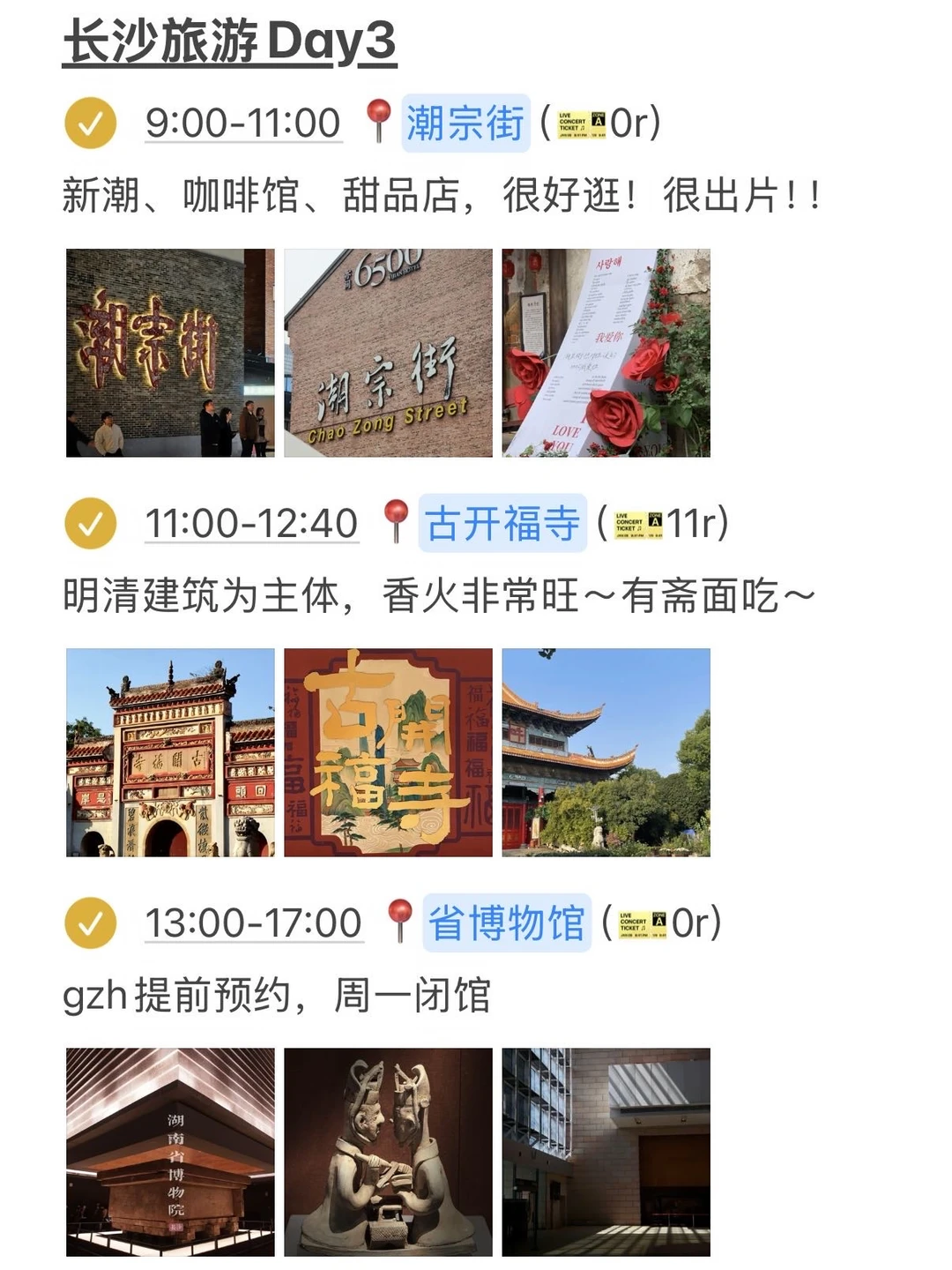
Task: Uncheck the 9:00-11:00 潮宗街 checklist item
Action: (x=90, y=123)
